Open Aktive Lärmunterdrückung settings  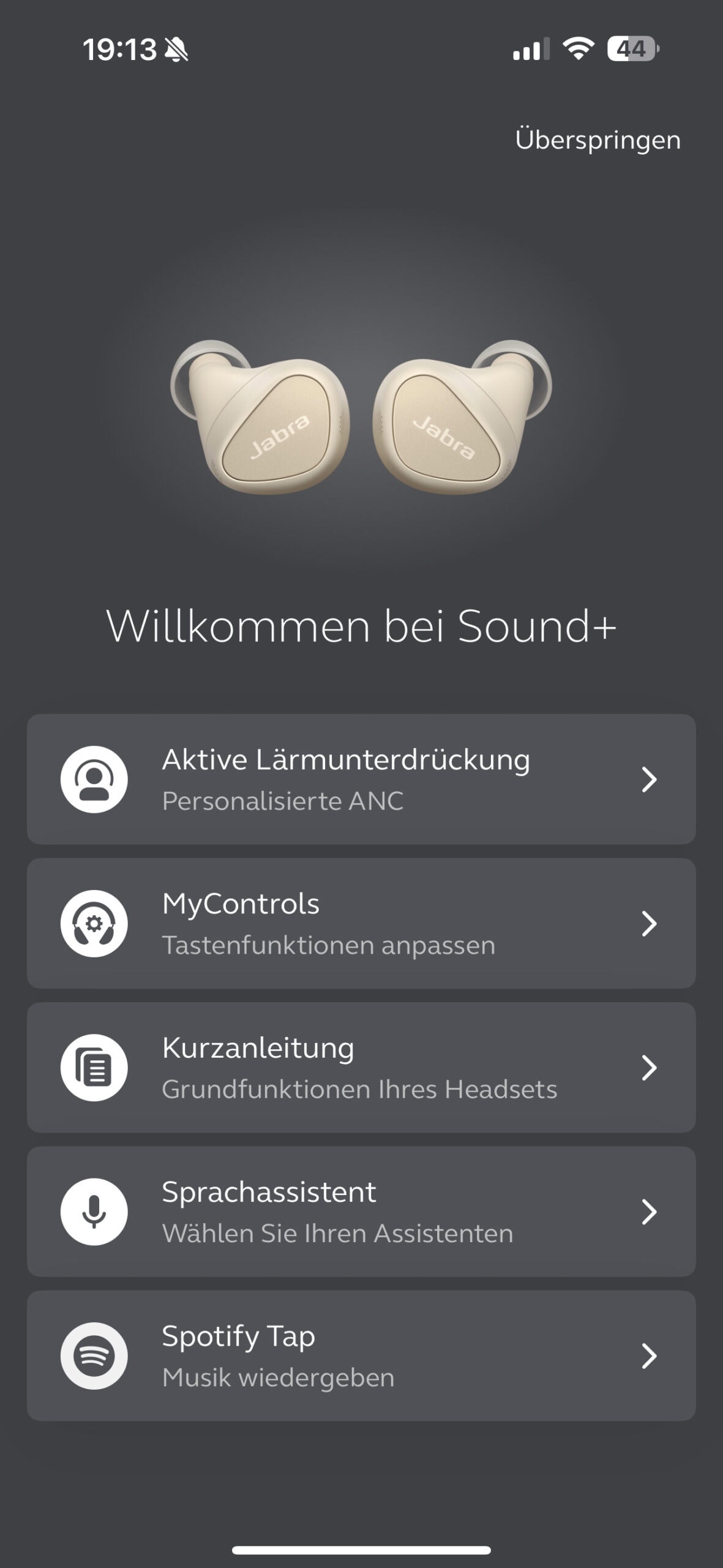(361, 779)
